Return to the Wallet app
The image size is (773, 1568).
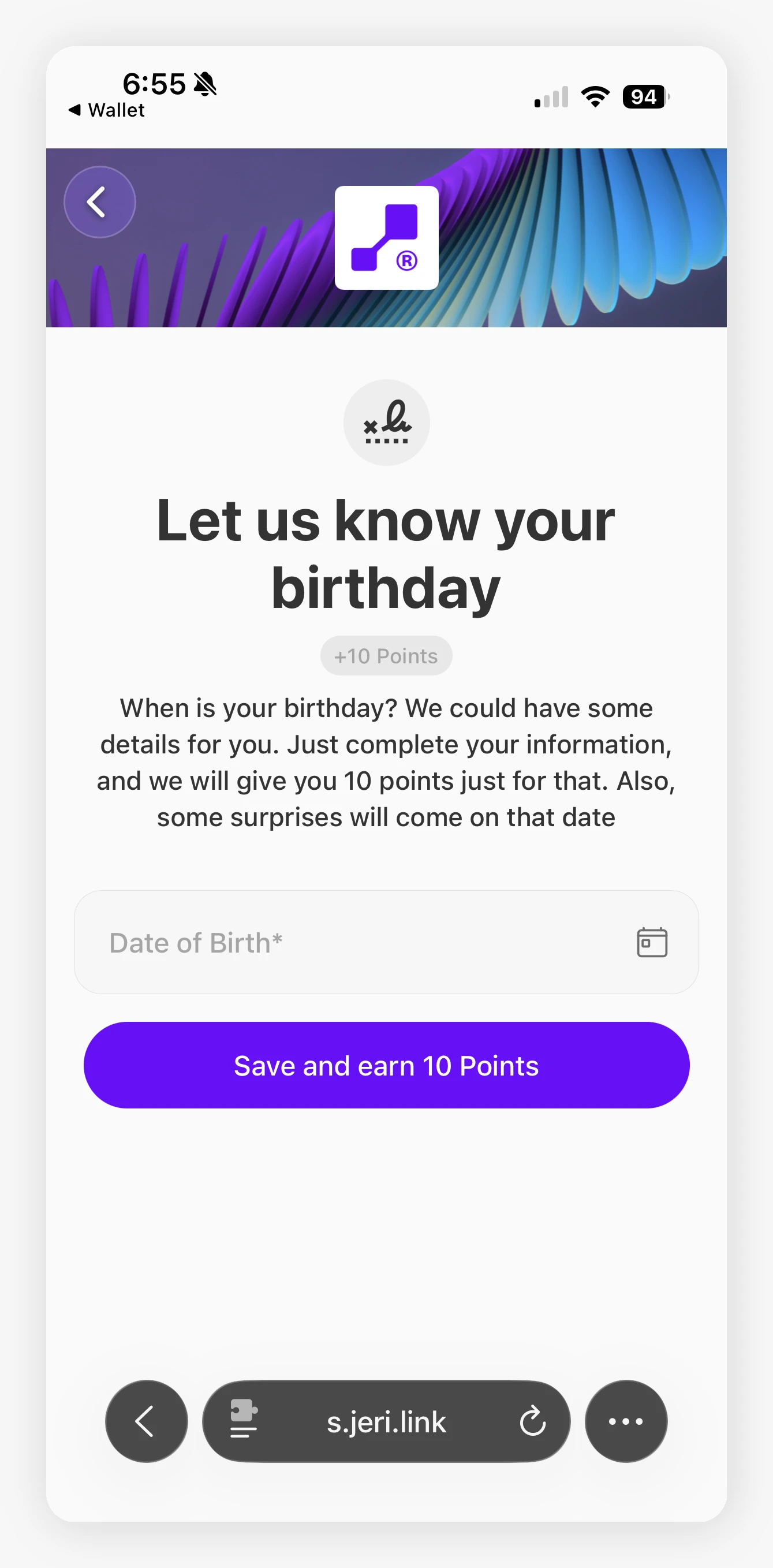pos(107,110)
